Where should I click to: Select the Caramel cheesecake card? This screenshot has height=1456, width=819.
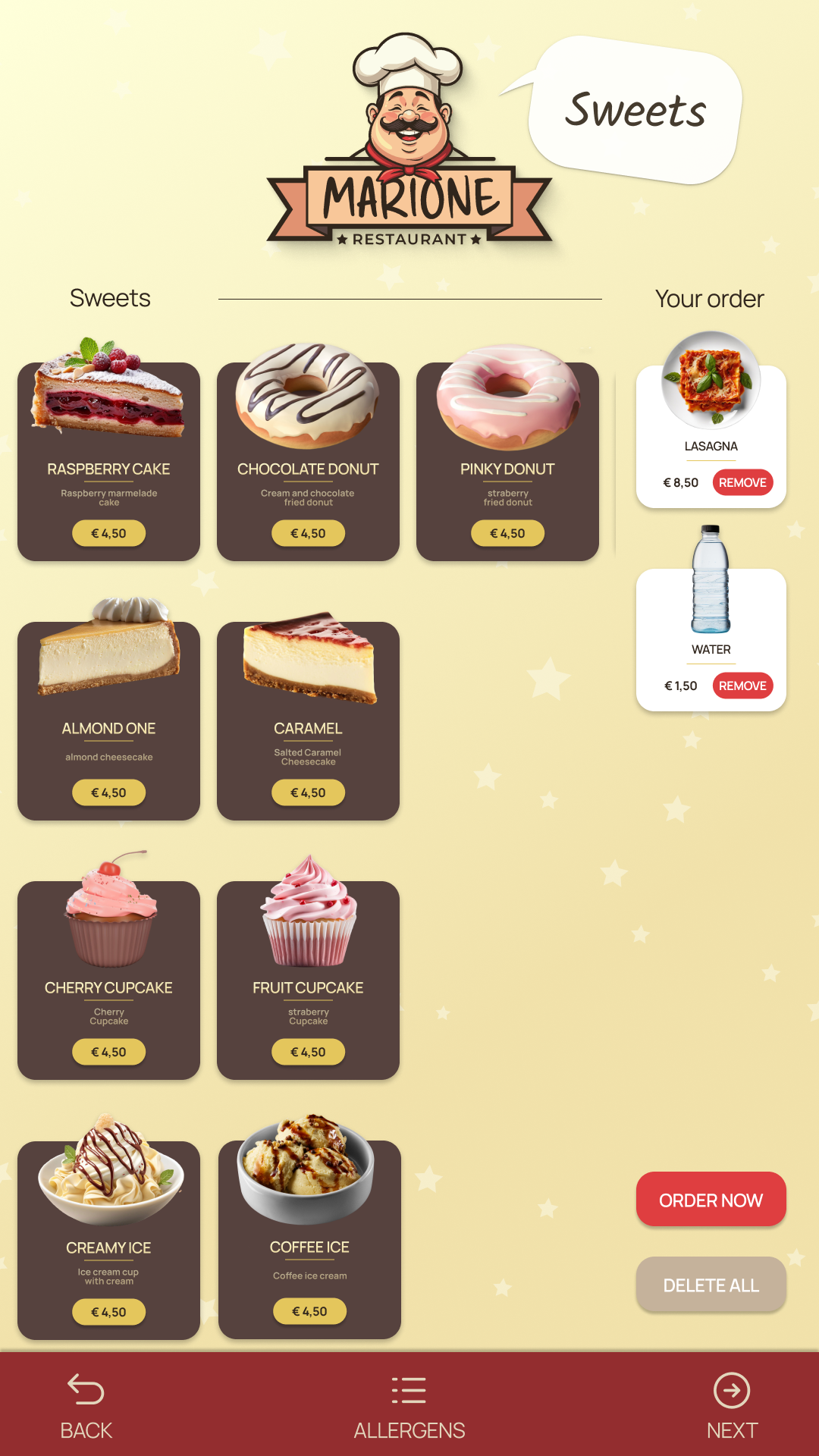click(x=308, y=720)
